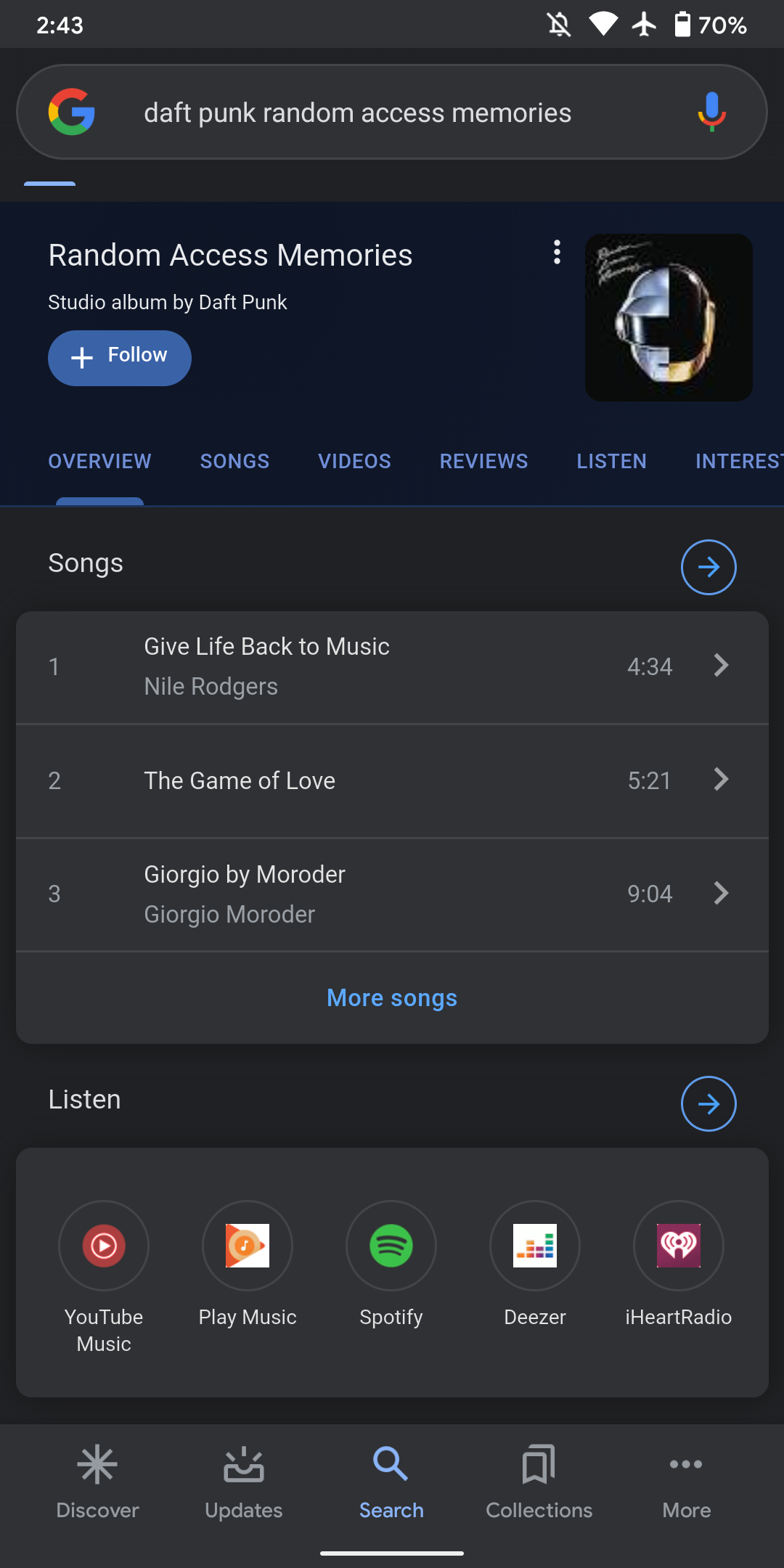Tap the voice search microphone
Image resolution: width=784 pixels, height=1568 pixels.
[x=711, y=112]
